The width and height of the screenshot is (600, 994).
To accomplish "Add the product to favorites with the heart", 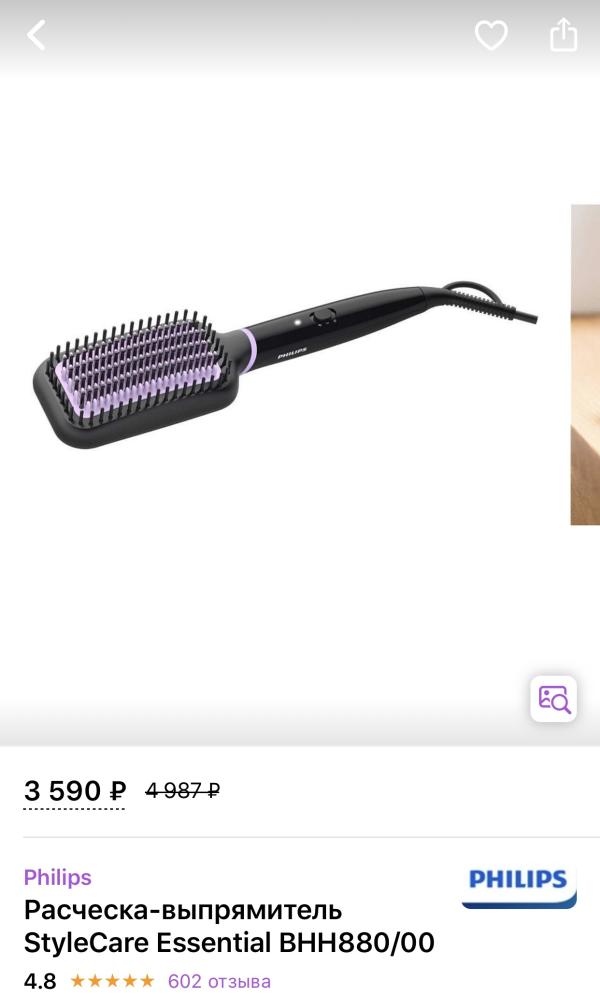I will 491,36.
